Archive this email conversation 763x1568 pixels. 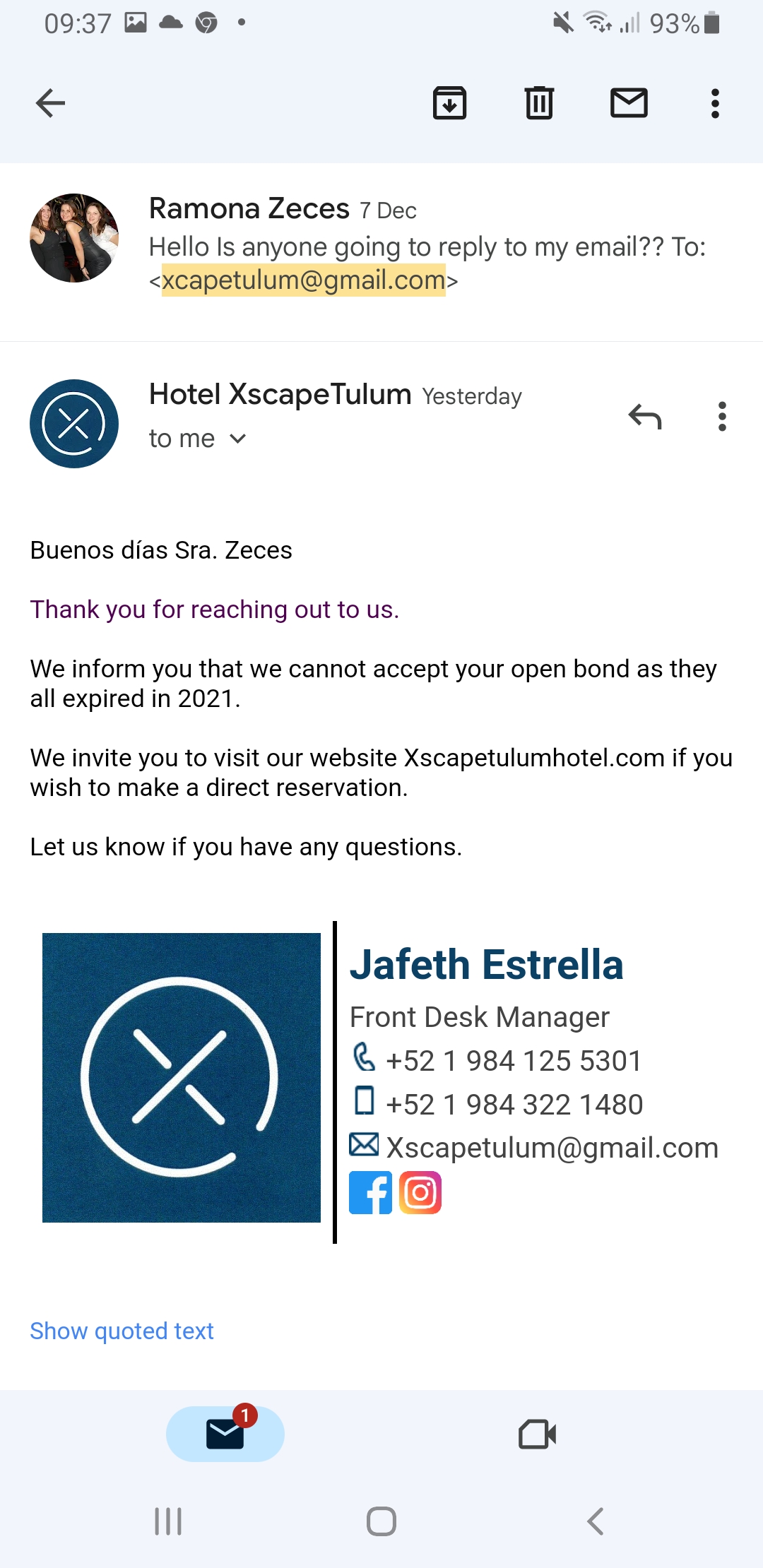pos(449,103)
